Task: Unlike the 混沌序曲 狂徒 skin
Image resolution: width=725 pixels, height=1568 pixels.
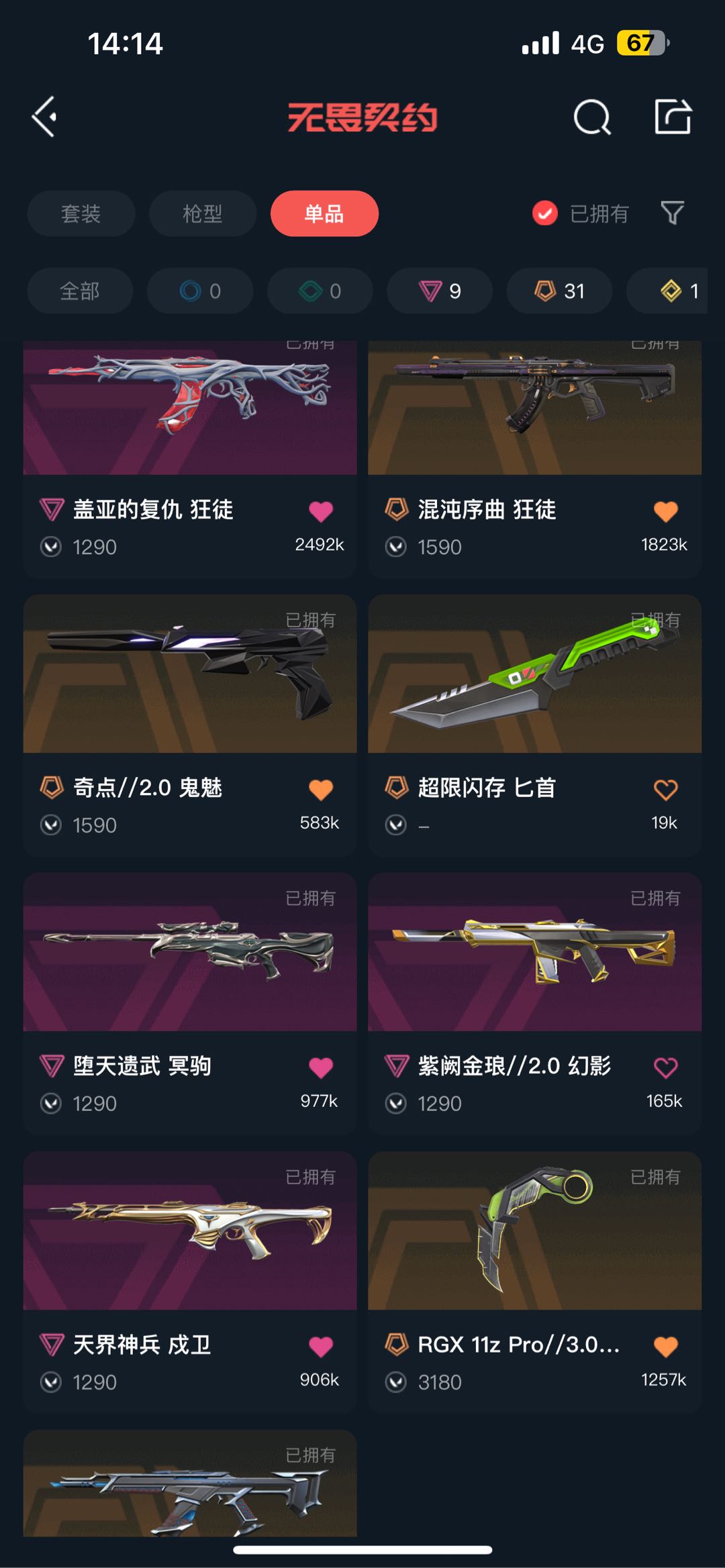Action: (665, 512)
